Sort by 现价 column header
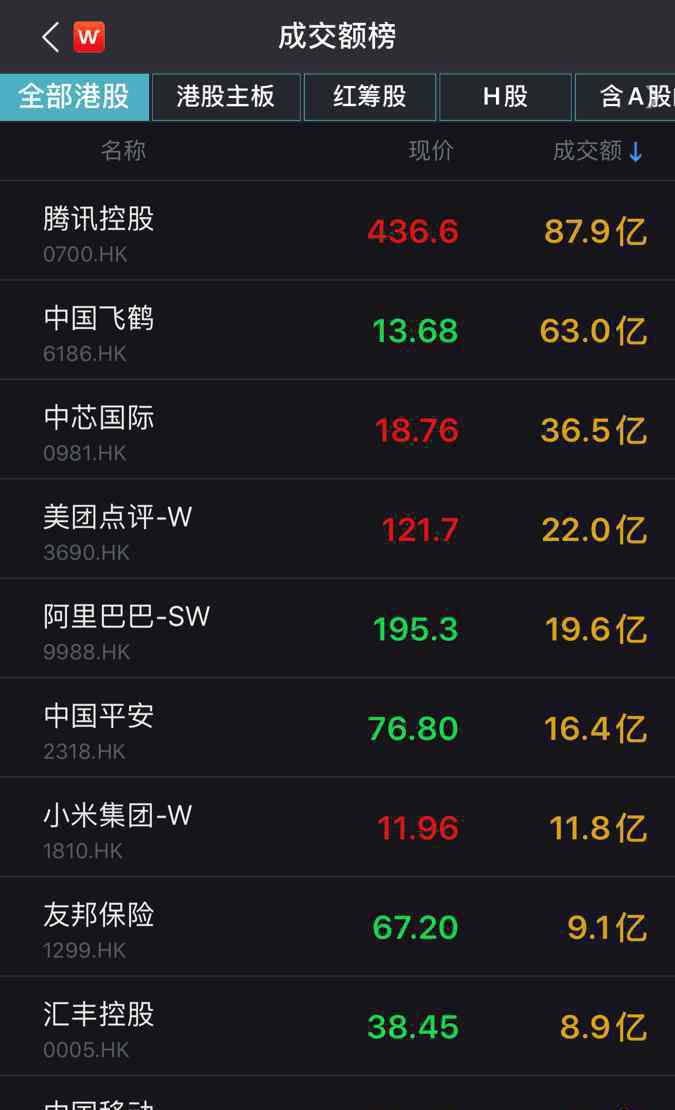675x1110 pixels. tap(431, 151)
